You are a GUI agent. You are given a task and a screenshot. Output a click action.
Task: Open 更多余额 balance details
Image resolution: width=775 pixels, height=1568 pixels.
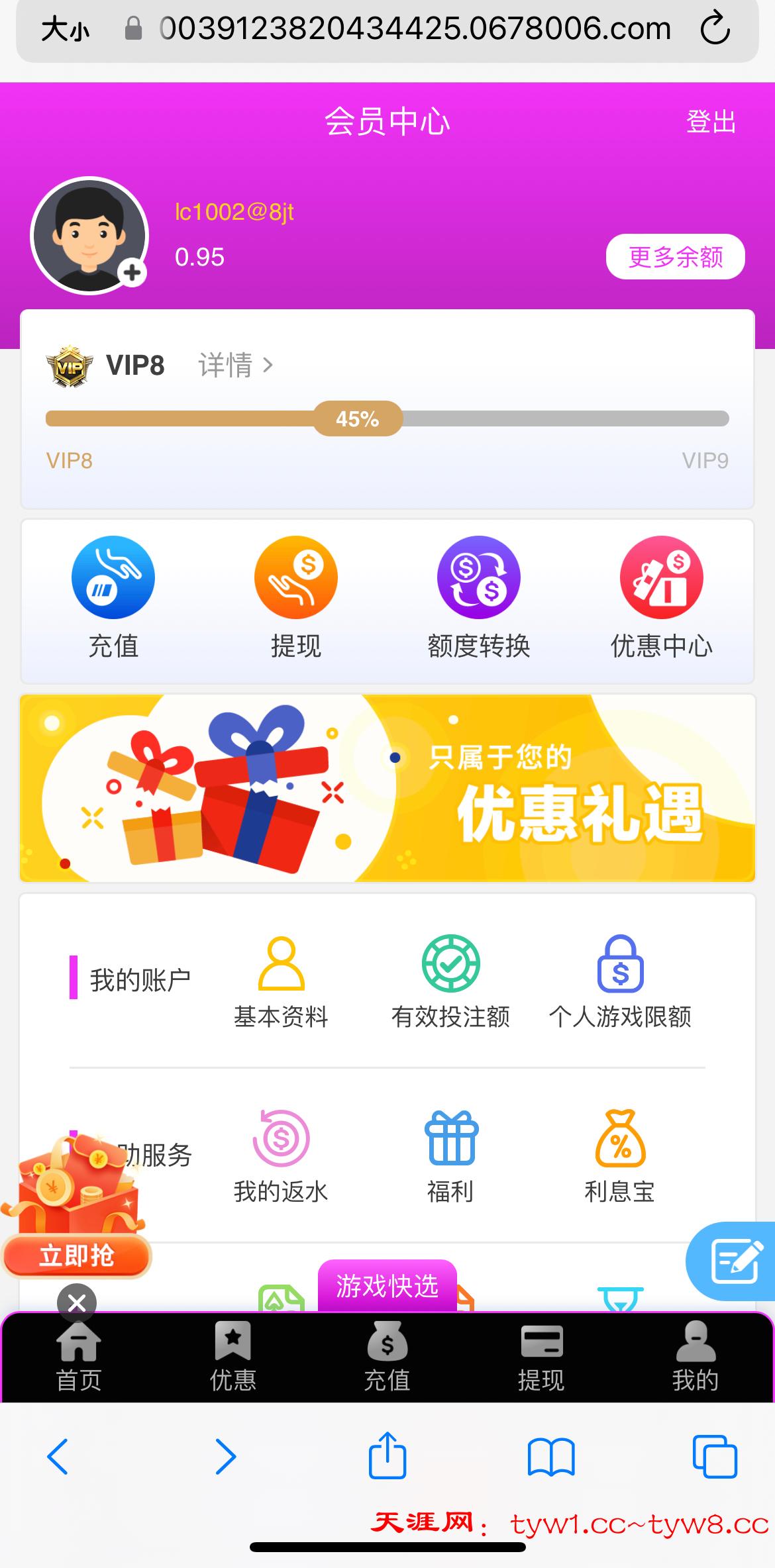click(675, 257)
